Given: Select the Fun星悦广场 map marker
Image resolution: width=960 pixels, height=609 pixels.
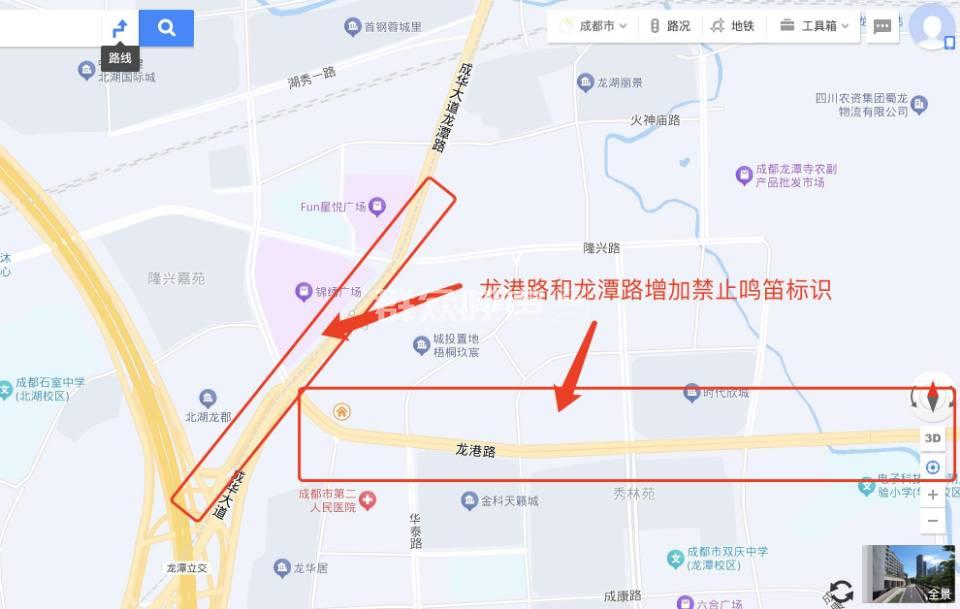Looking at the screenshot, I should tap(377, 207).
